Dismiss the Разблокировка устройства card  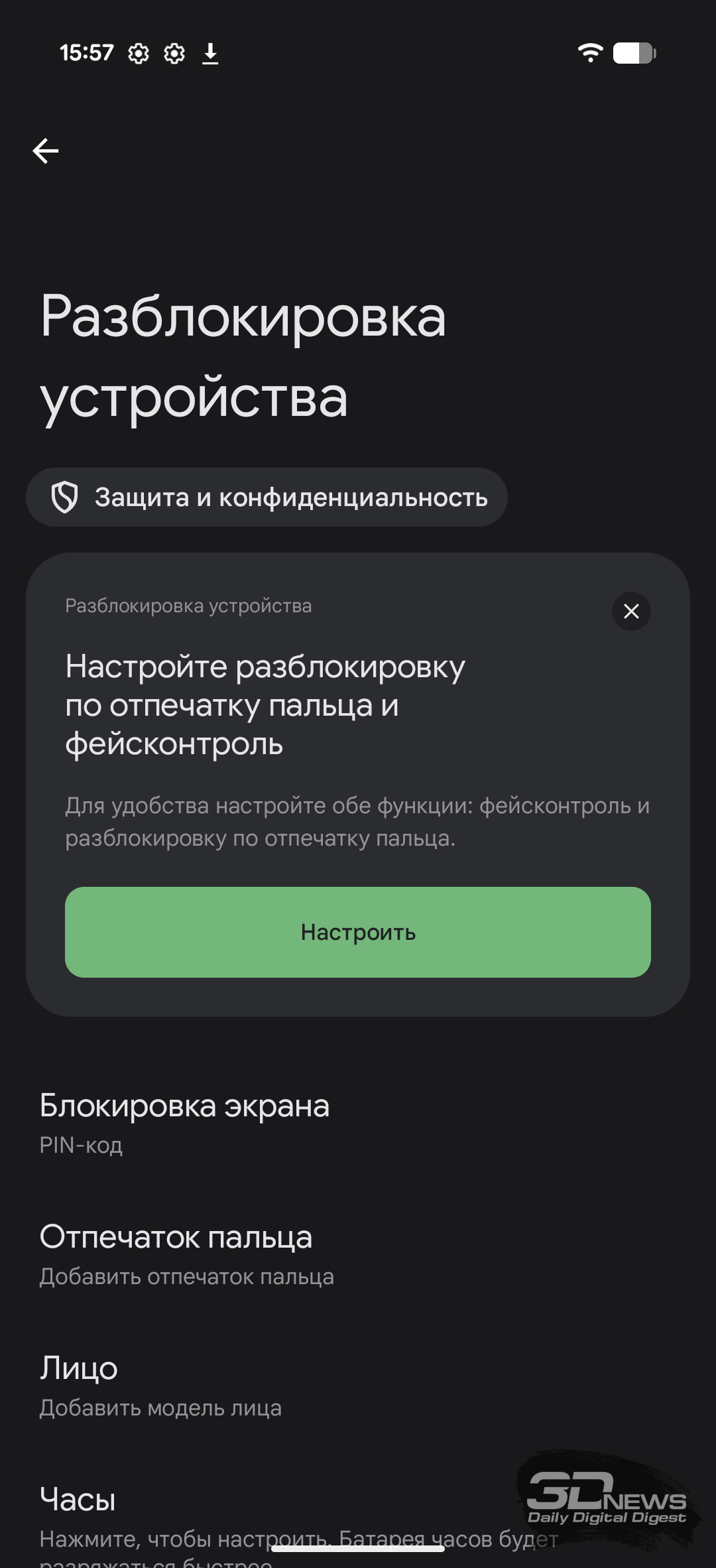pyautogui.click(x=630, y=611)
